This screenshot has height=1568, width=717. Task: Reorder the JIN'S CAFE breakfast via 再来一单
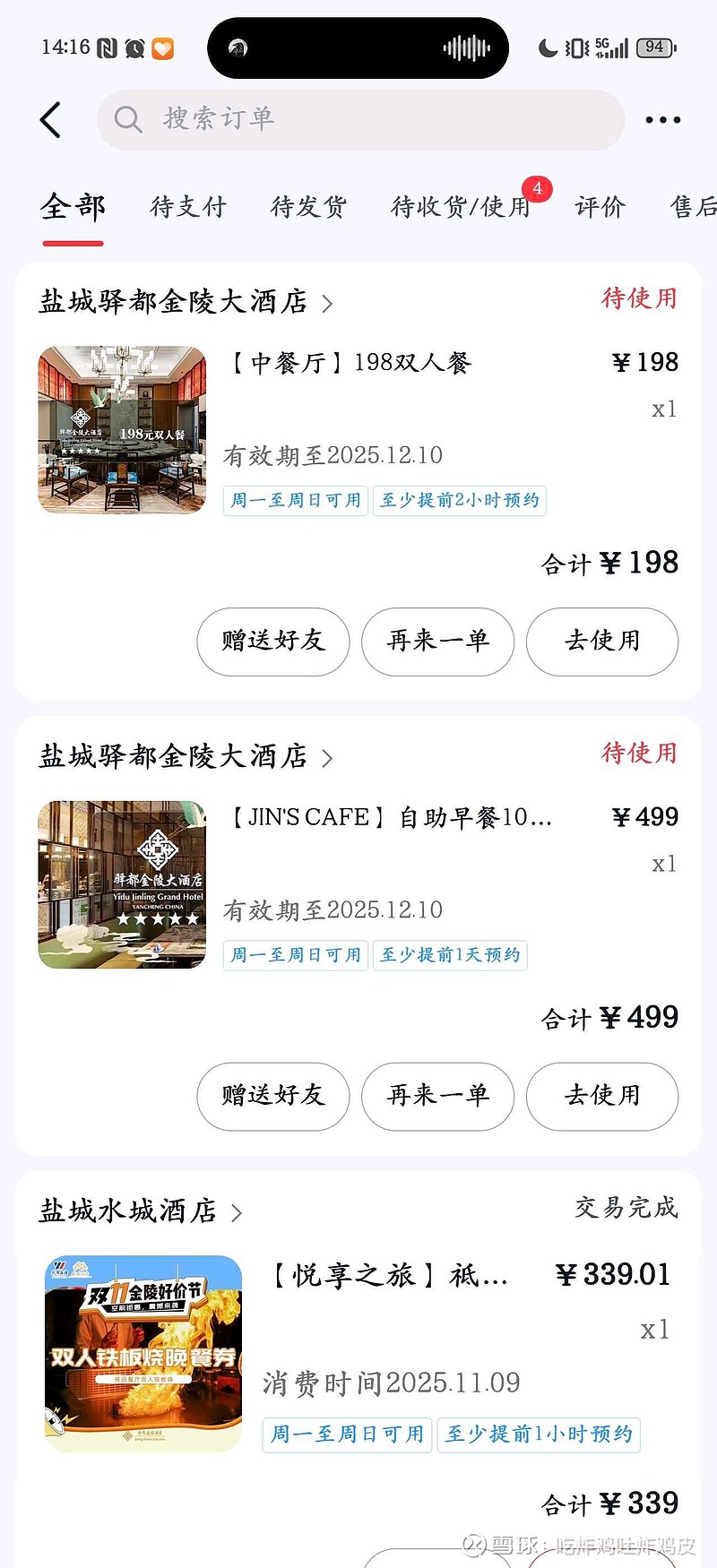(x=437, y=1095)
